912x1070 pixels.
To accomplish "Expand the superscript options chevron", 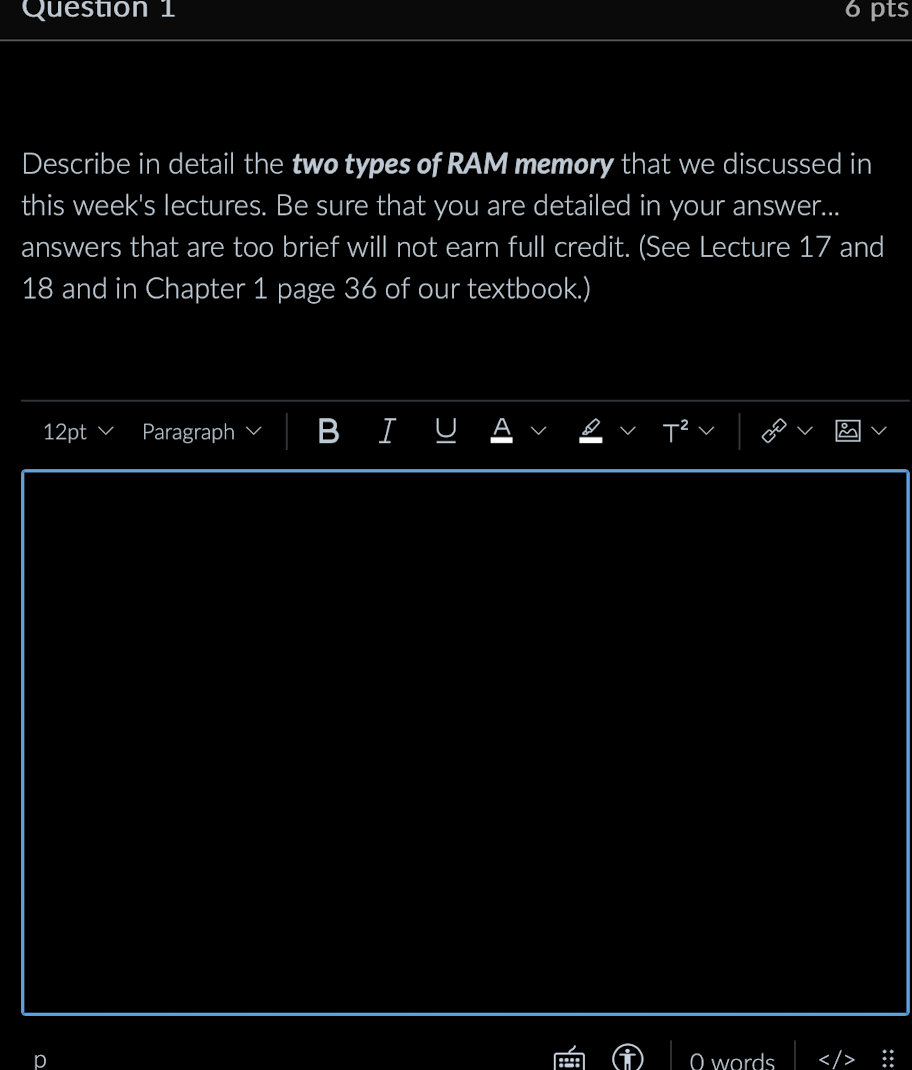I will pos(708,432).
